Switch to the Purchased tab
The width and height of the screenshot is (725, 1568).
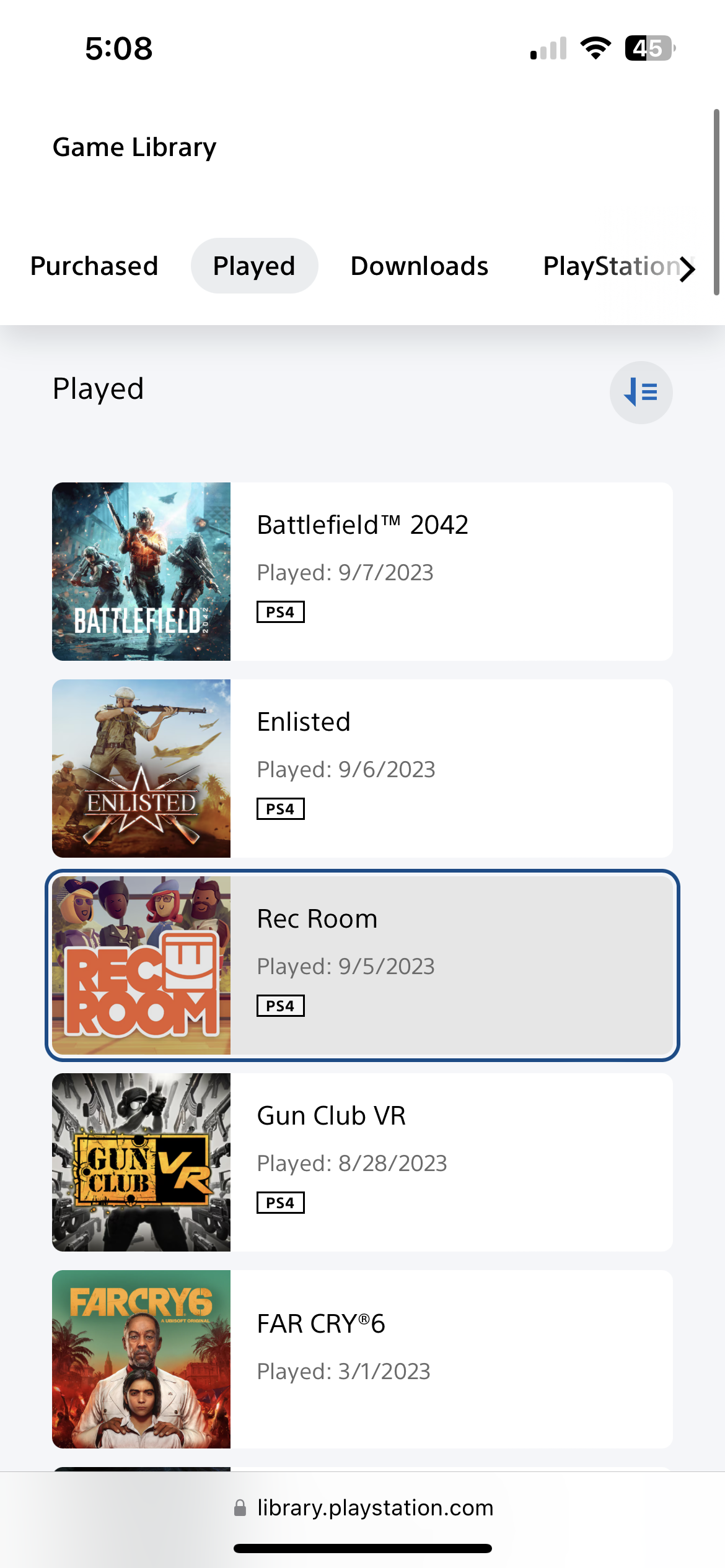click(94, 266)
